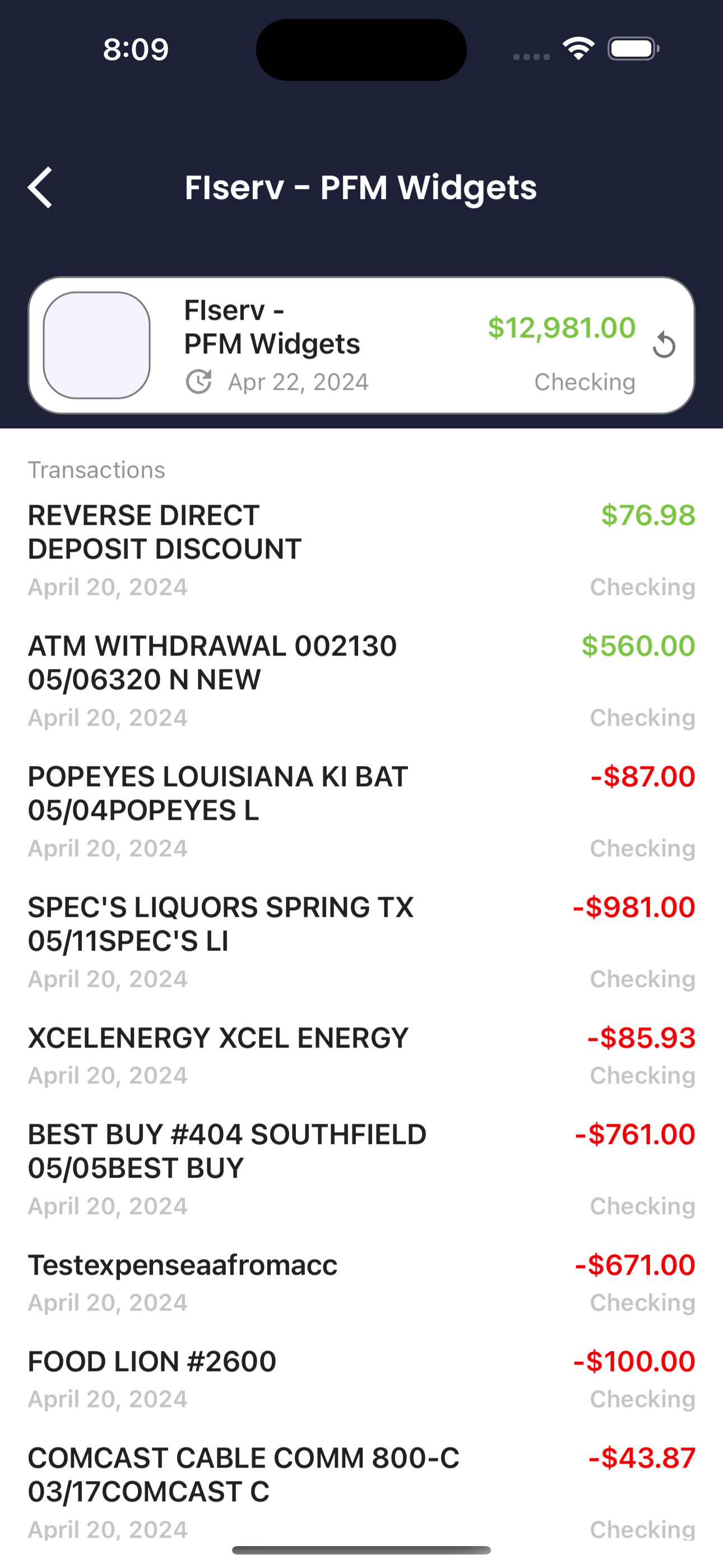Go back using the header arrow
Screen dimensions: 723x1568
tap(40, 187)
